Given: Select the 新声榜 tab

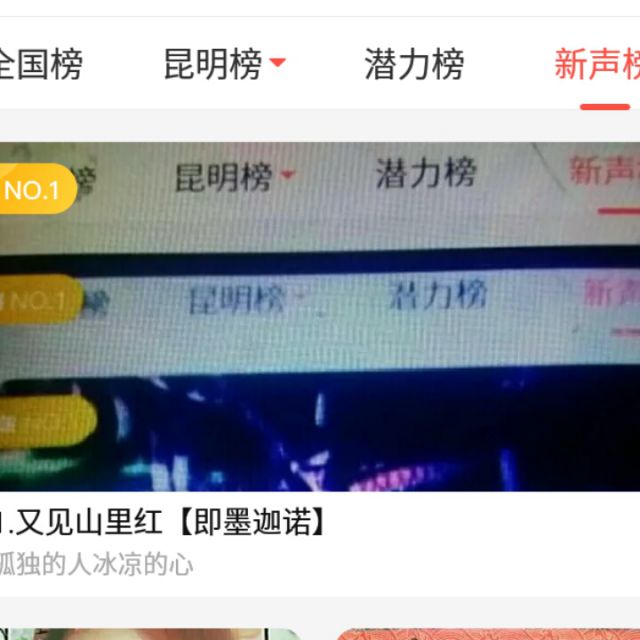Looking at the screenshot, I should 597,66.
